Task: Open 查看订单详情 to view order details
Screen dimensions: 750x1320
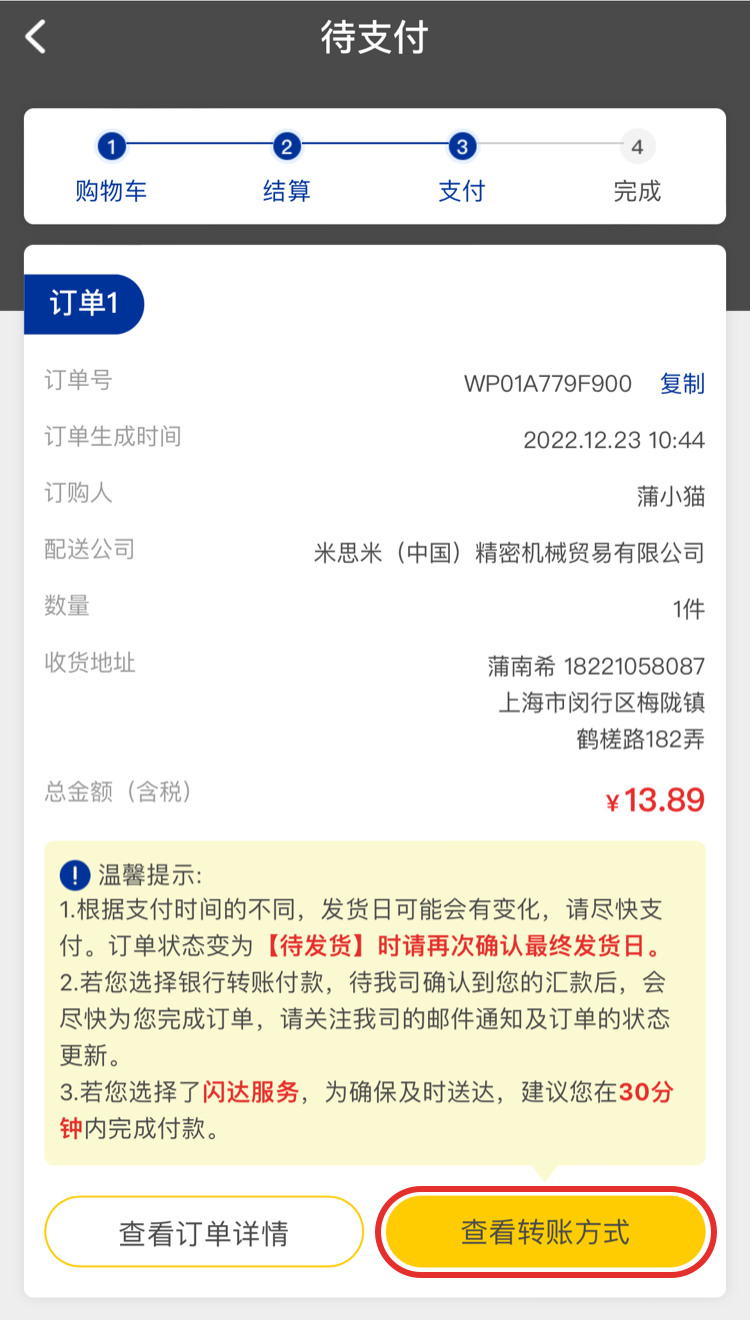Action: coord(203,1232)
